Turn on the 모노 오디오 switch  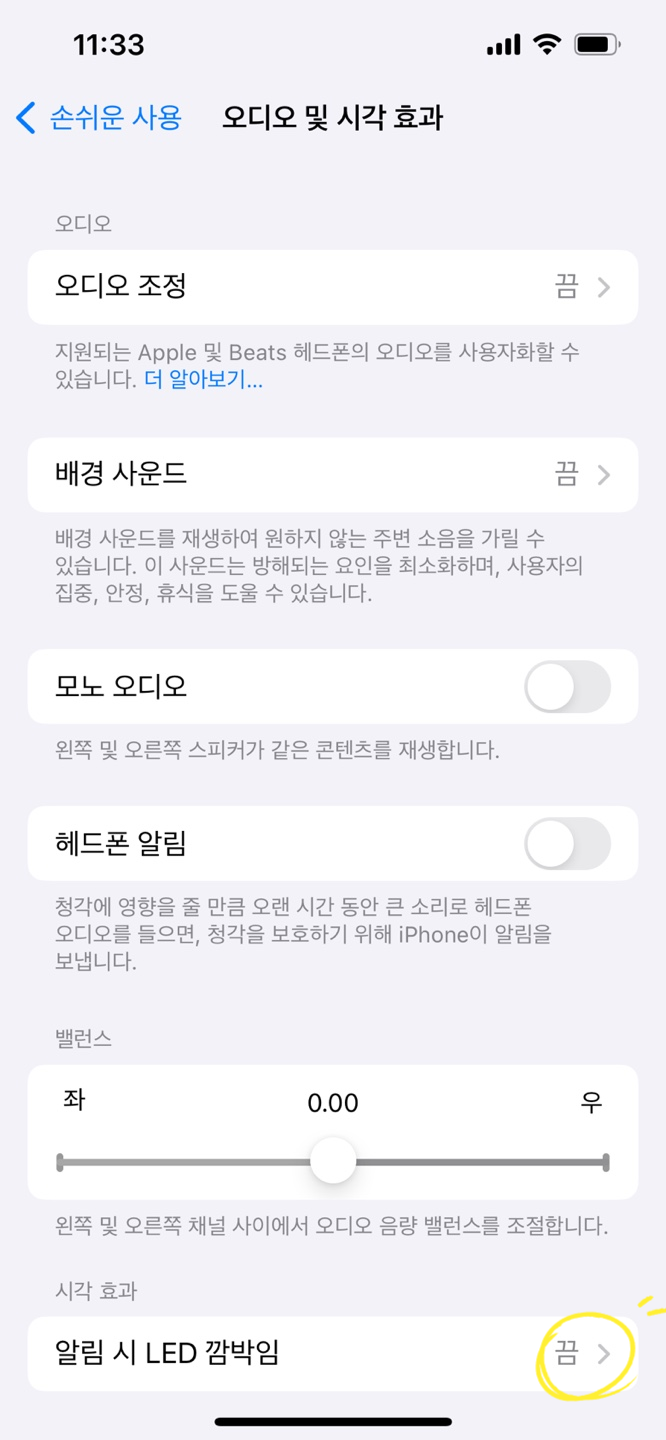(x=566, y=687)
